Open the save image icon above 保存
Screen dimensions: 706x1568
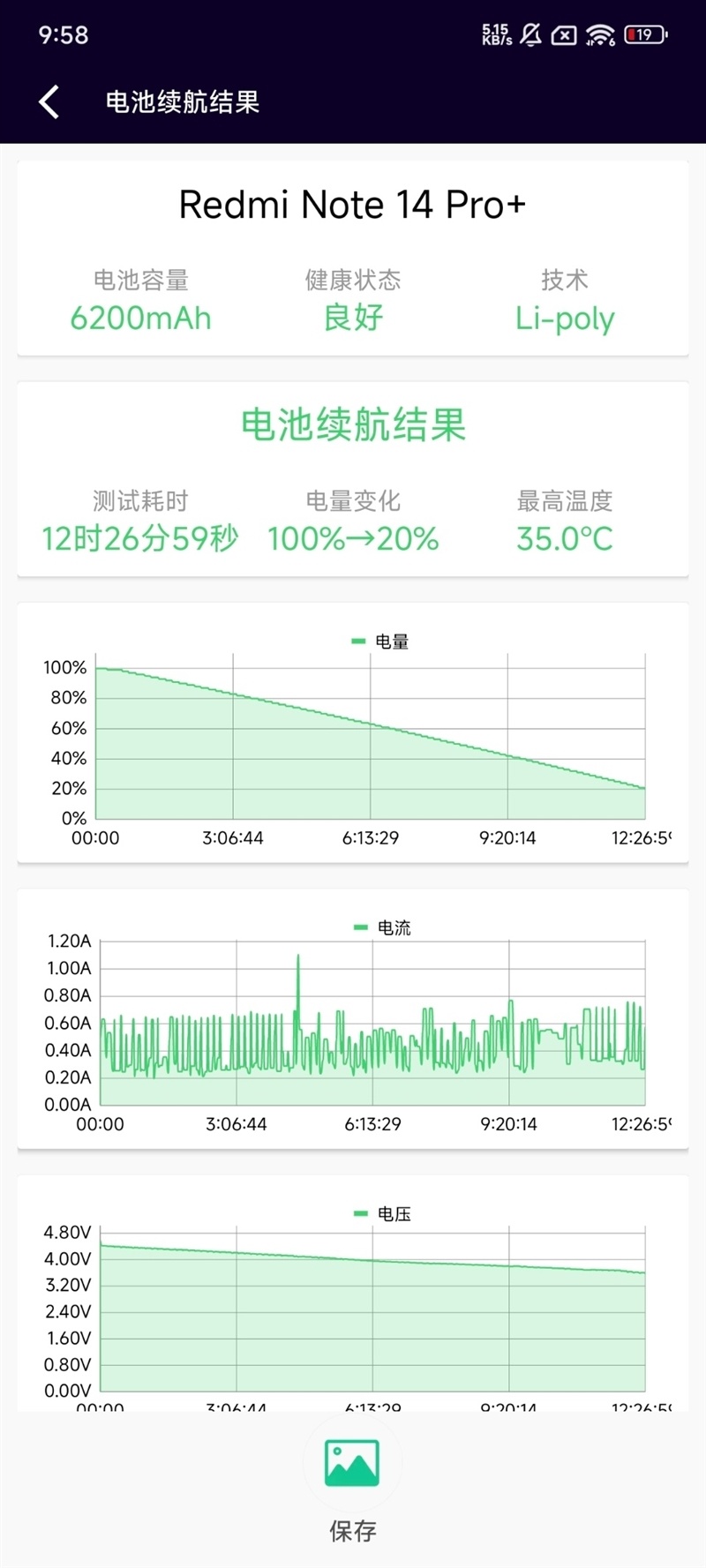point(353,1463)
